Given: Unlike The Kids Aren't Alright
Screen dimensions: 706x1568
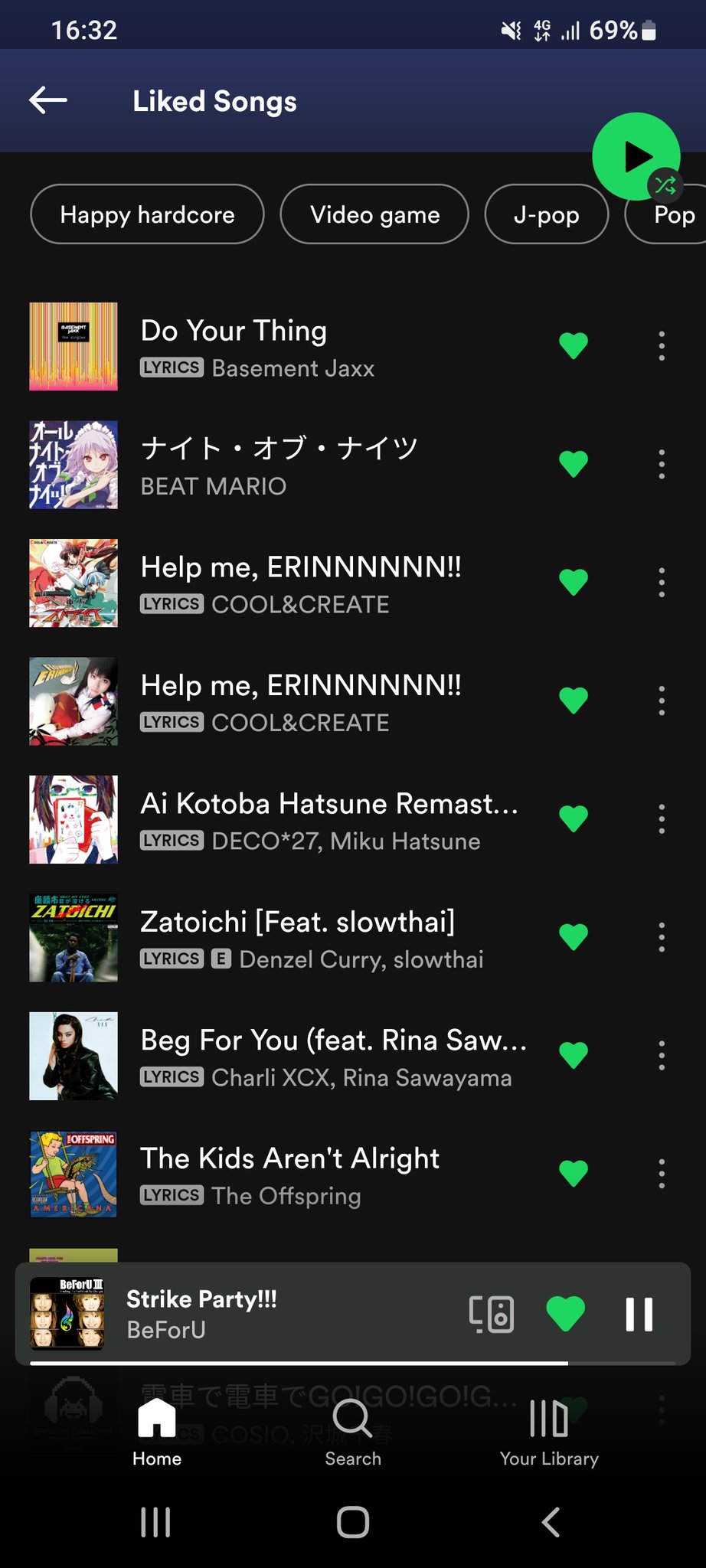Looking at the screenshot, I should pyautogui.click(x=574, y=1174).
